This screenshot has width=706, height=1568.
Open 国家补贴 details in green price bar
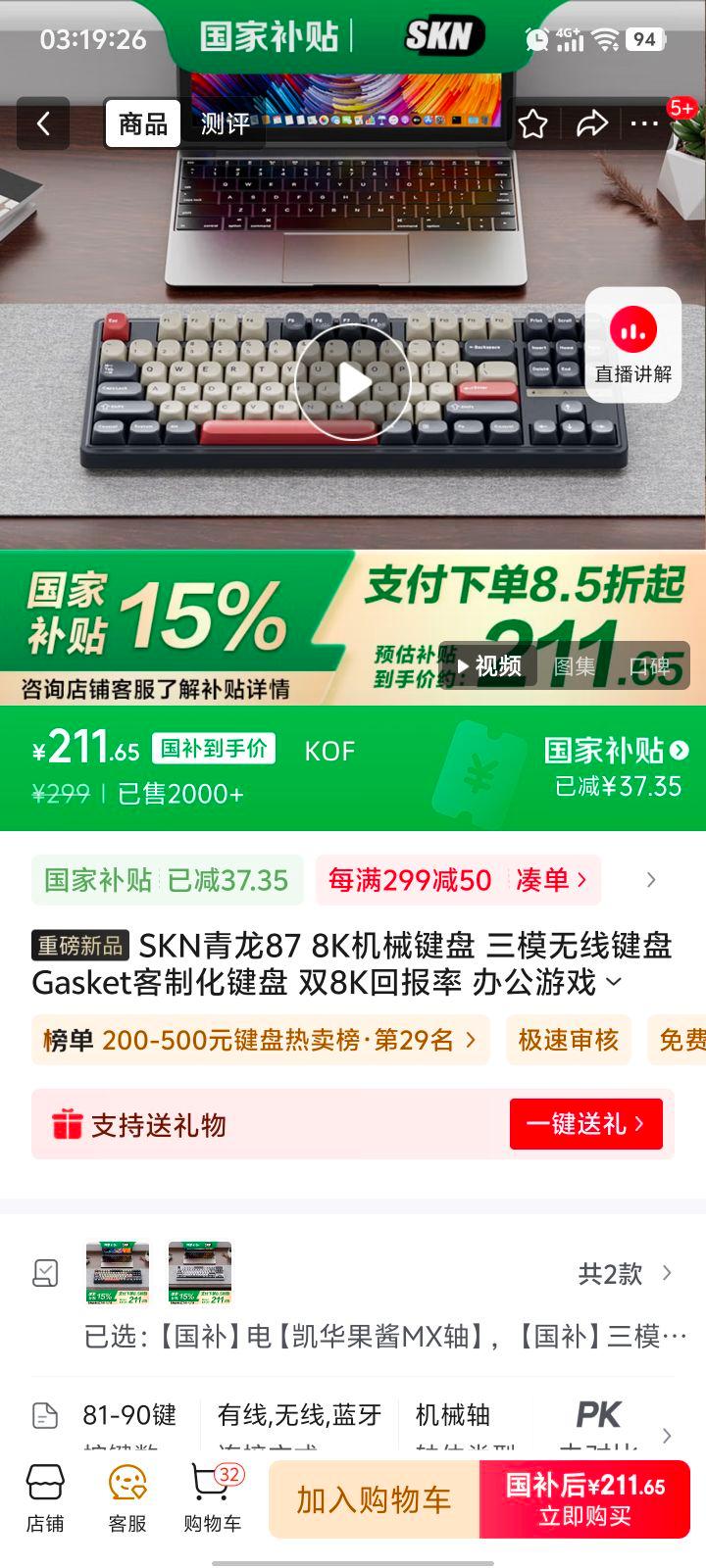click(616, 752)
